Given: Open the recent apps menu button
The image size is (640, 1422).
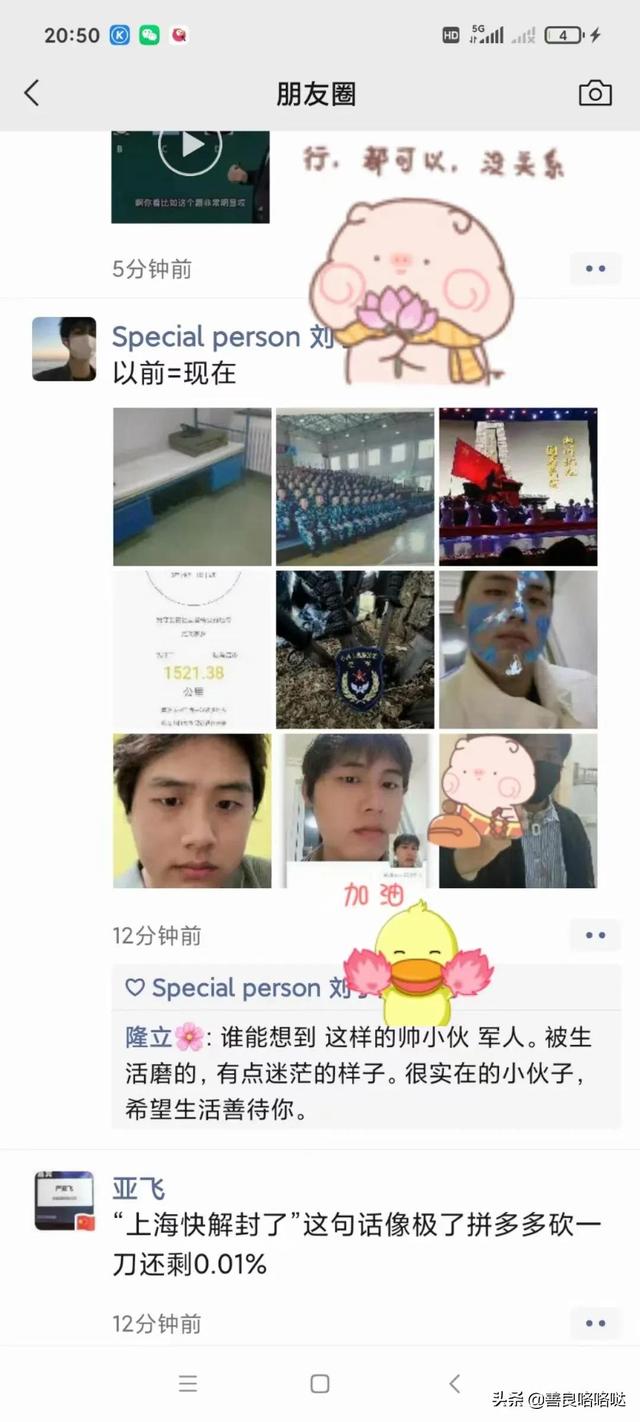Looking at the screenshot, I should 188,1384.
